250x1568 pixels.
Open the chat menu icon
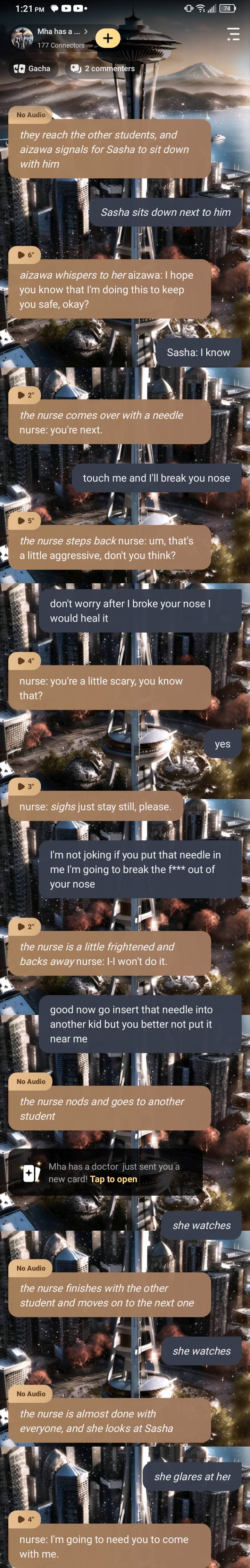click(x=232, y=34)
